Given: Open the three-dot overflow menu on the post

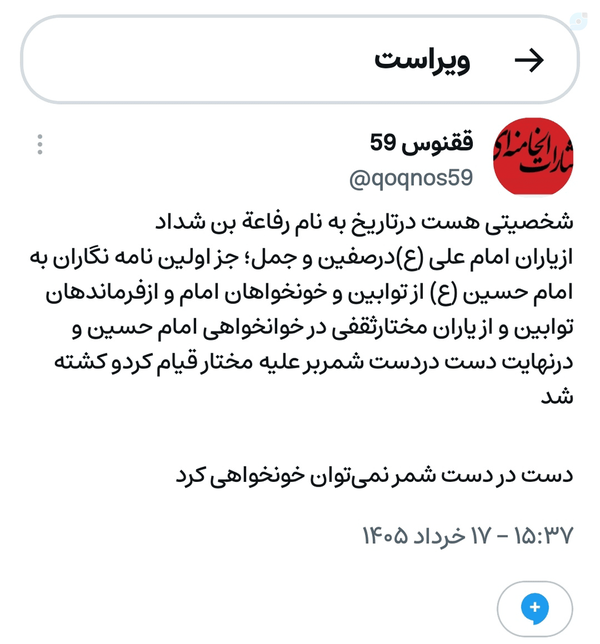Looking at the screenshot, I should (40, 144).
